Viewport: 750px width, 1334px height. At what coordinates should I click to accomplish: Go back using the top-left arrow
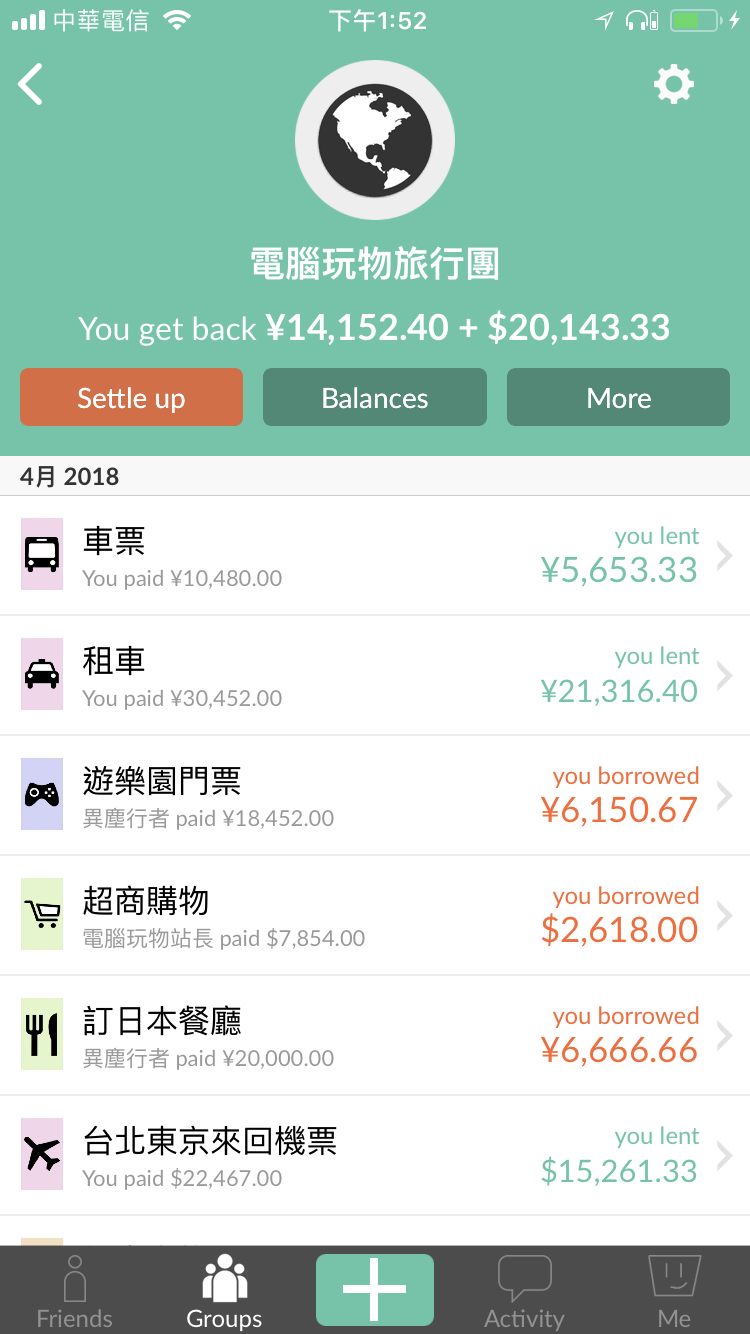[31, 85]
